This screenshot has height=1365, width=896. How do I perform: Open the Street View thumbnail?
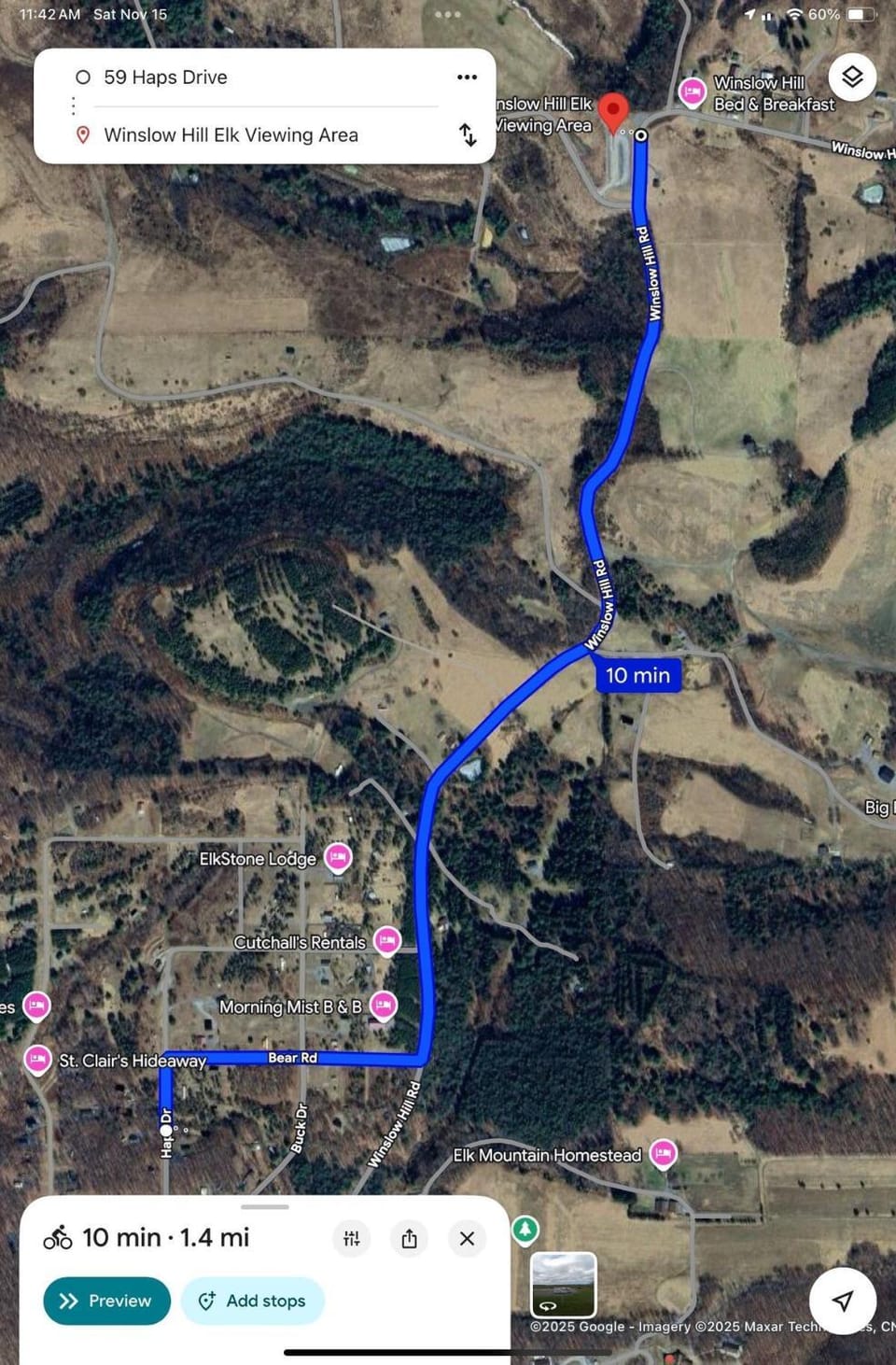tap(563, 1284)
